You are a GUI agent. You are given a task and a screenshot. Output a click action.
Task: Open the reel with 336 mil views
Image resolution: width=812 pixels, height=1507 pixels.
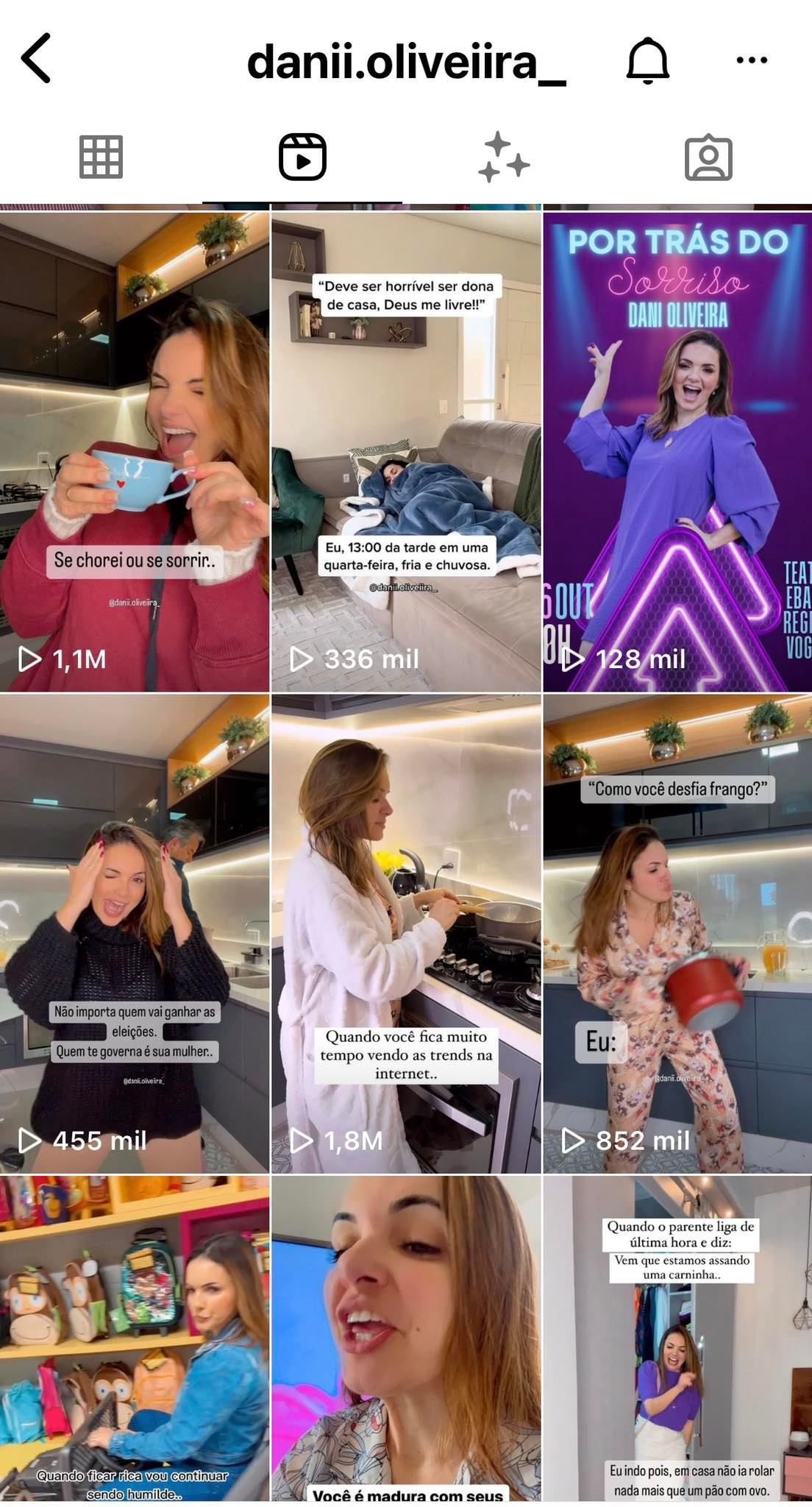406,452
